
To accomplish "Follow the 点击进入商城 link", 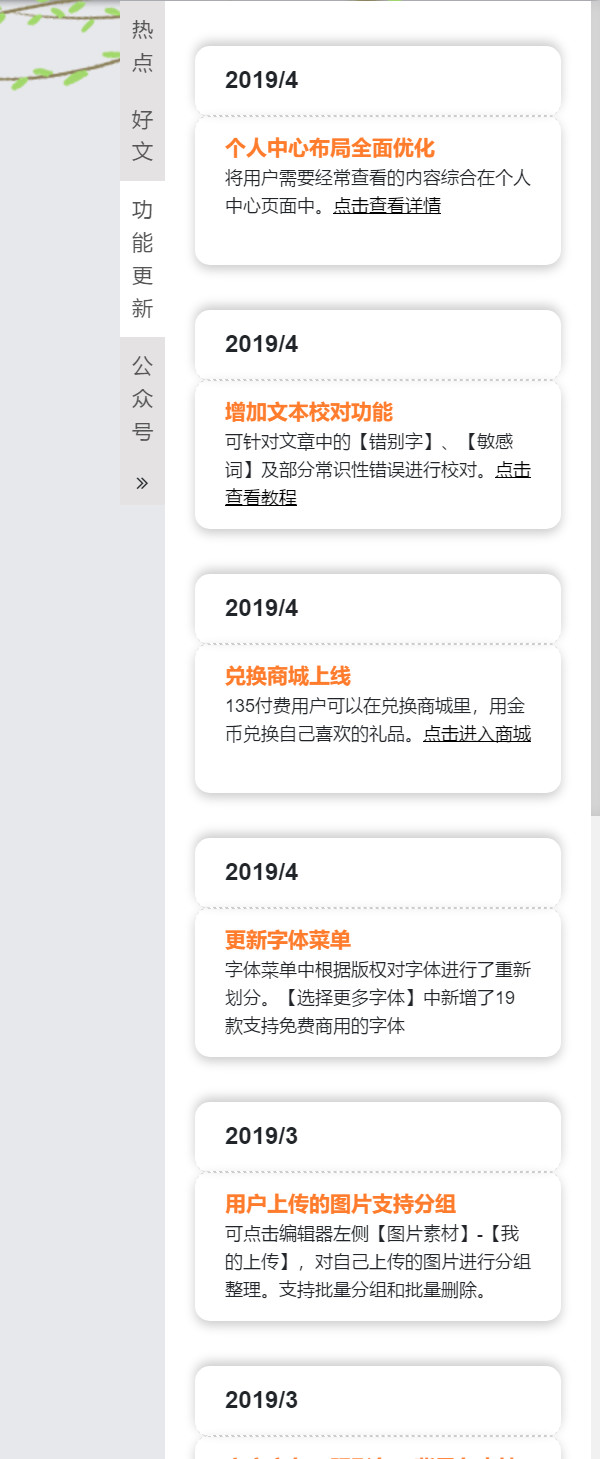I will tap(477, 734).
